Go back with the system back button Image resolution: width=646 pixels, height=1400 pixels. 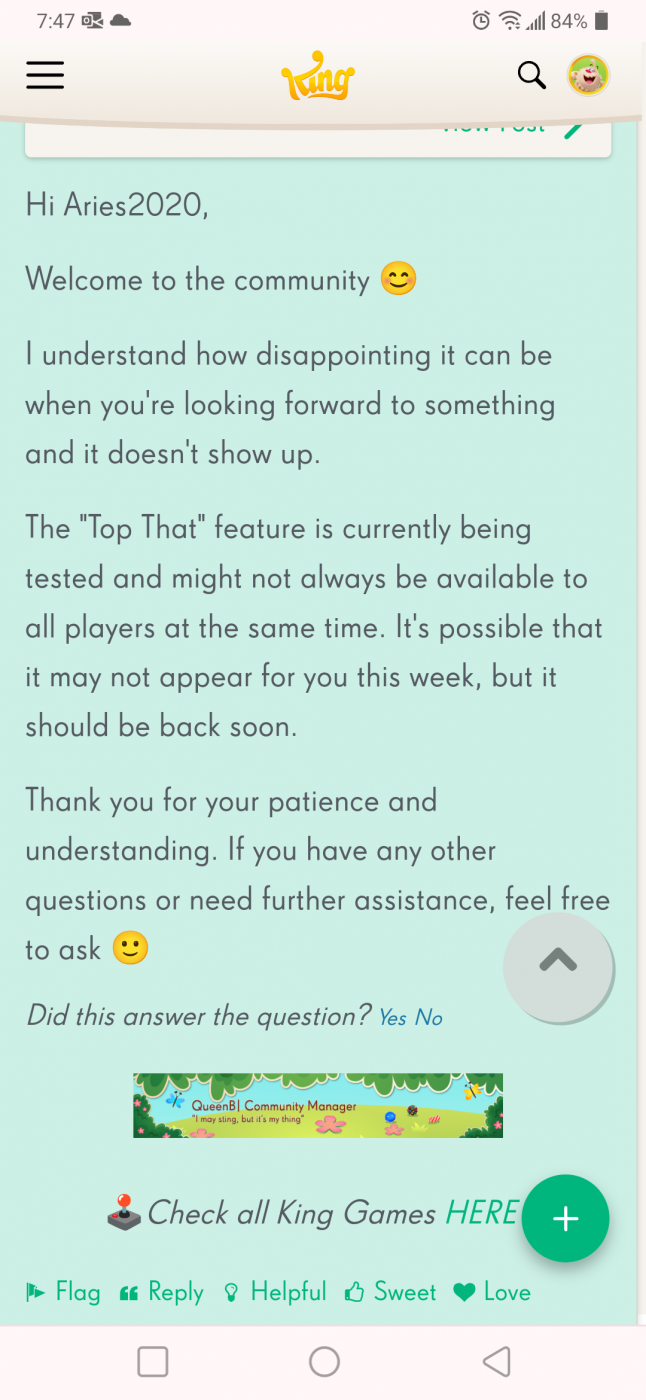point(496,1361)
